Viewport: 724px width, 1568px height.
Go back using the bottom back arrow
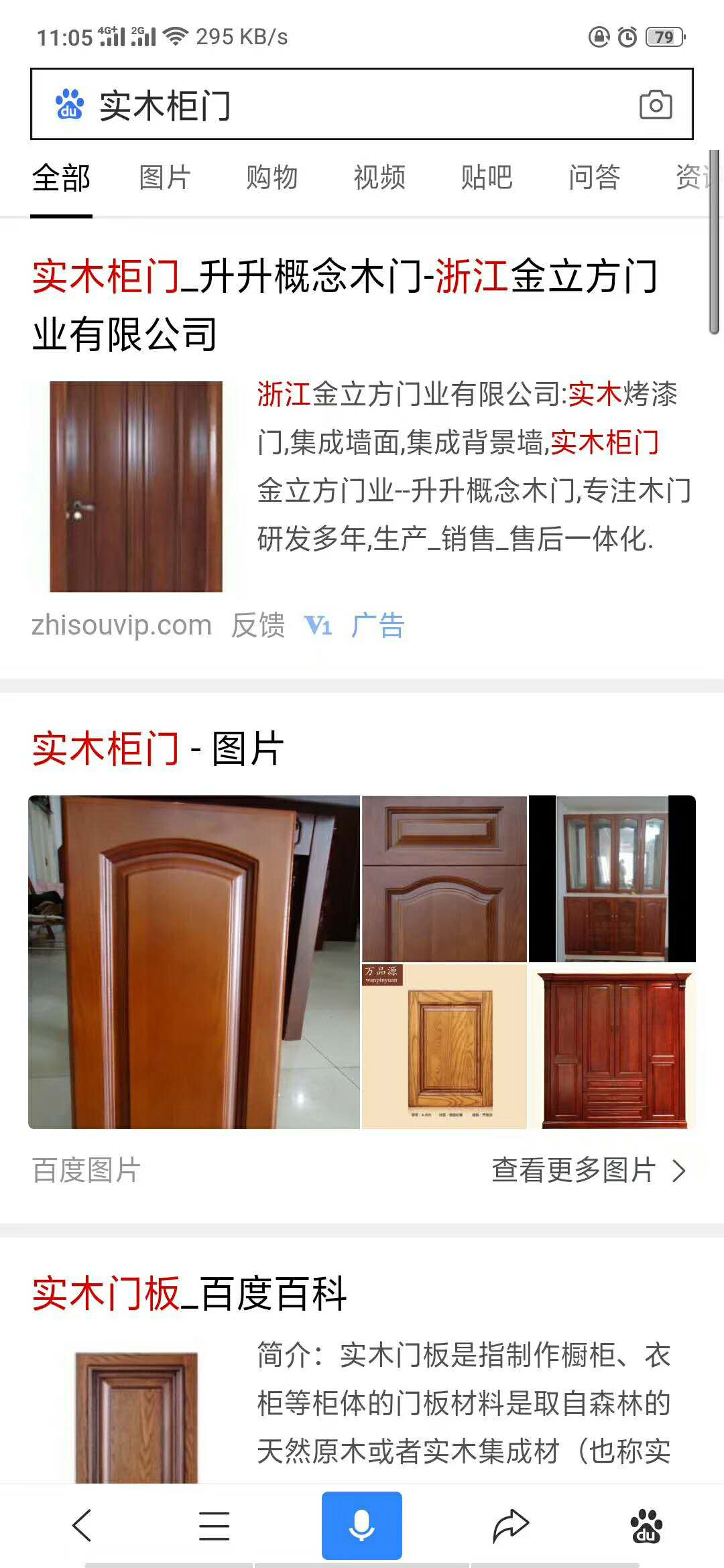[x=82, y=1526]
